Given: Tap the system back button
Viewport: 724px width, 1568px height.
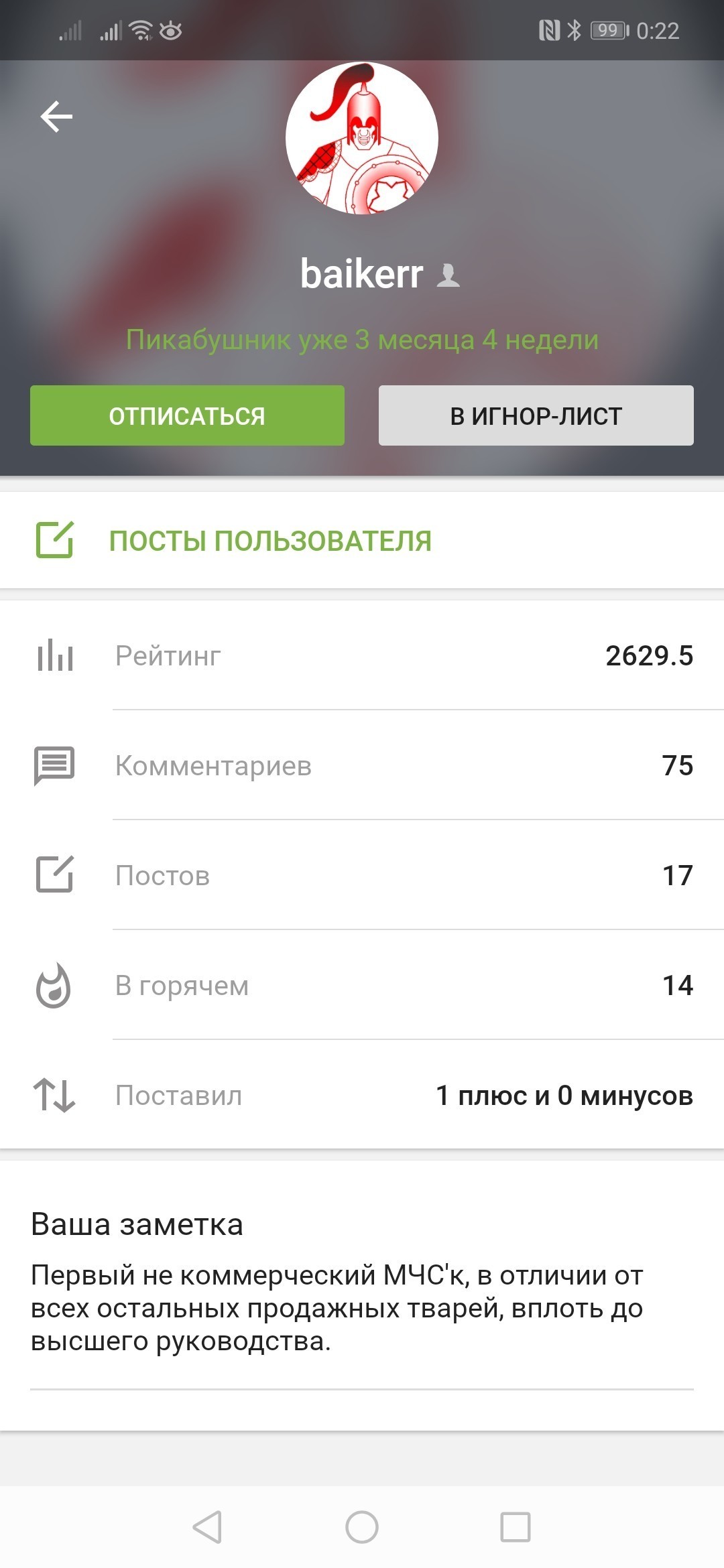Looking at the screenshot, I should point(207,1527).
